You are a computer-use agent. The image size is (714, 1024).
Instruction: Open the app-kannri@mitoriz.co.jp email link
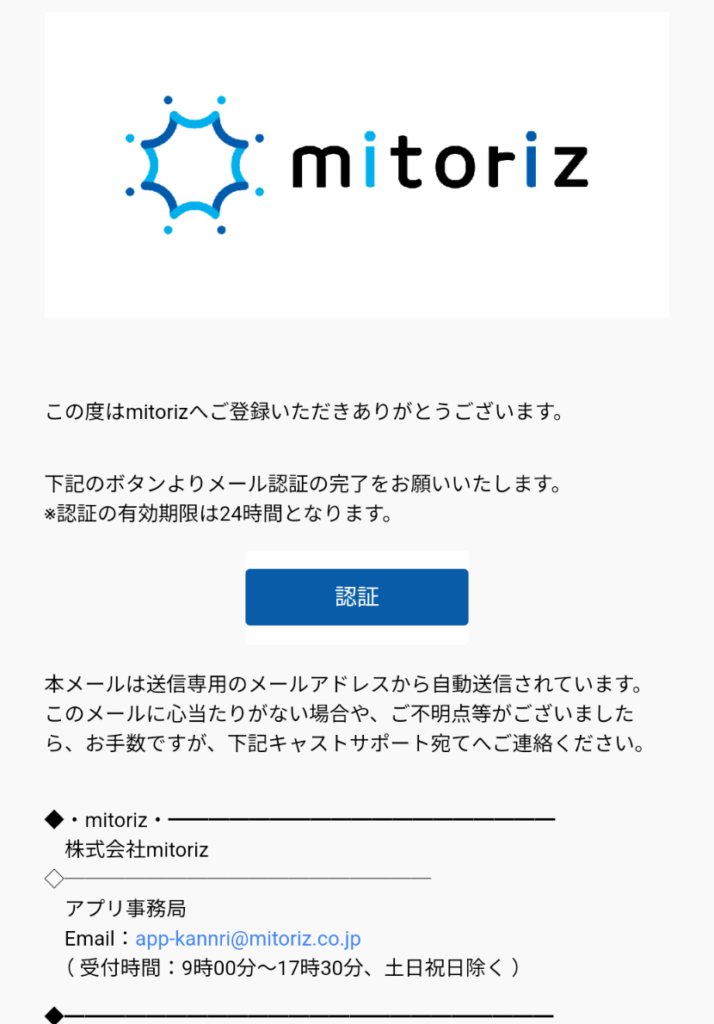coord(248,938)
